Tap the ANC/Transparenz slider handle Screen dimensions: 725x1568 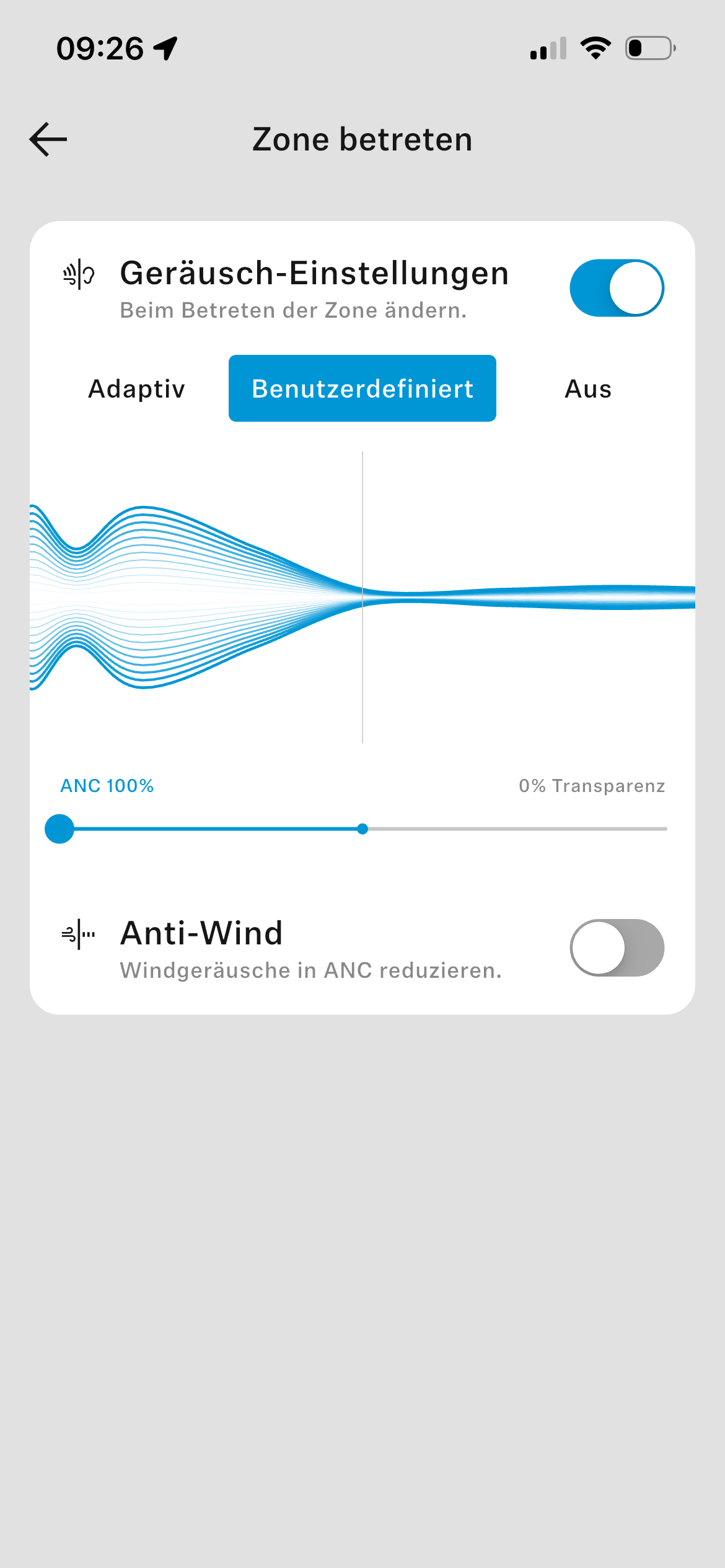[x=59, y=829]
